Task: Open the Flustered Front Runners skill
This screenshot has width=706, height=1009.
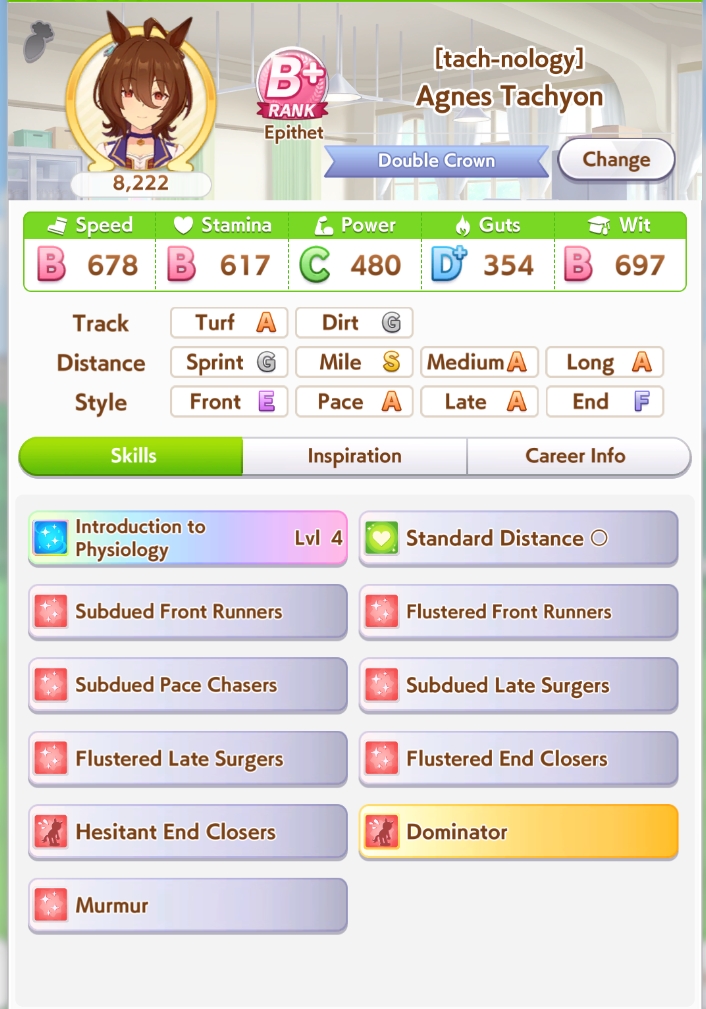Action: pyautogui.click(x=518, y=612)
